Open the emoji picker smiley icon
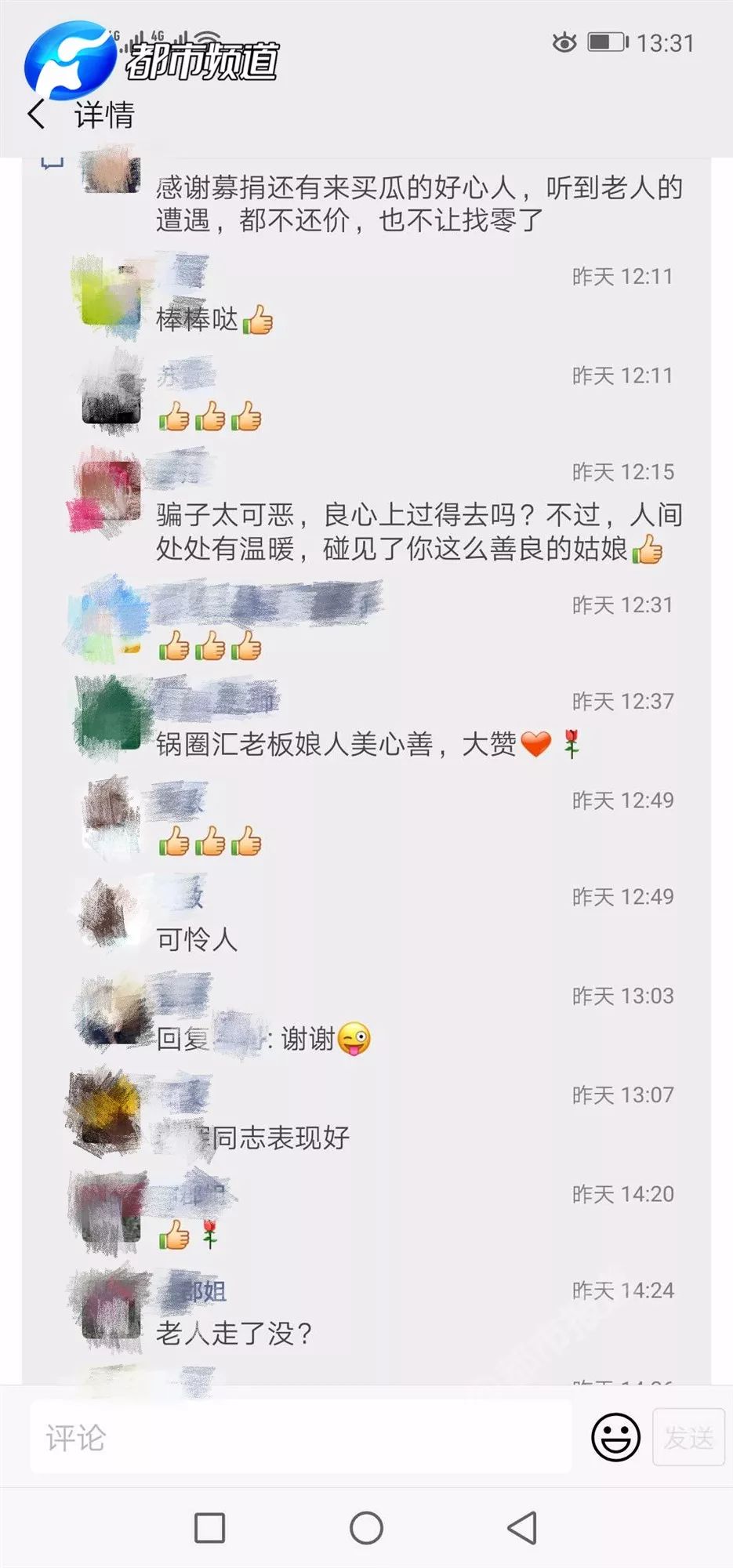Image resolution: width=733 pixels, height=1568 pixels. tap(615, 1438)
